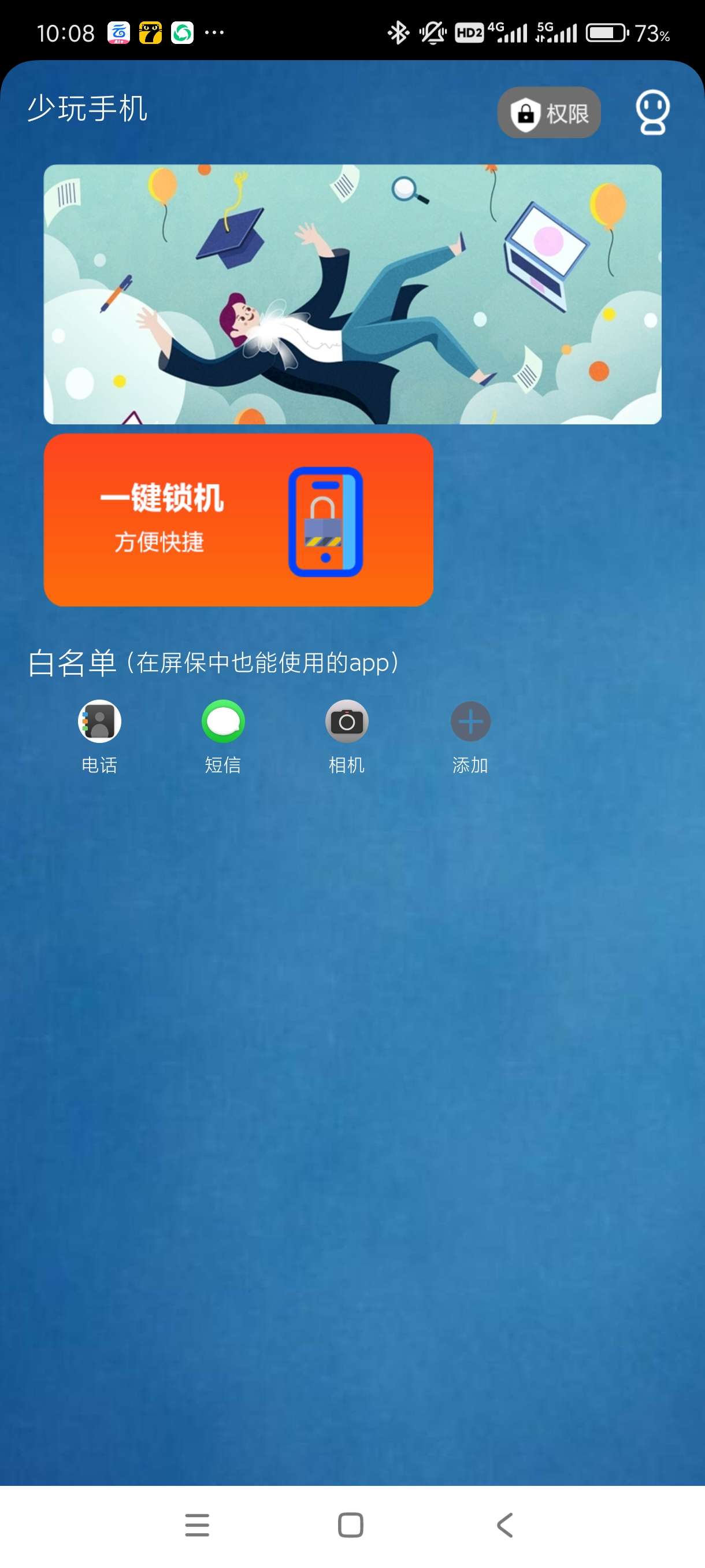Open the graduation illustration banner
Screen dimensions: 705x1568
[x=352, y=294]
